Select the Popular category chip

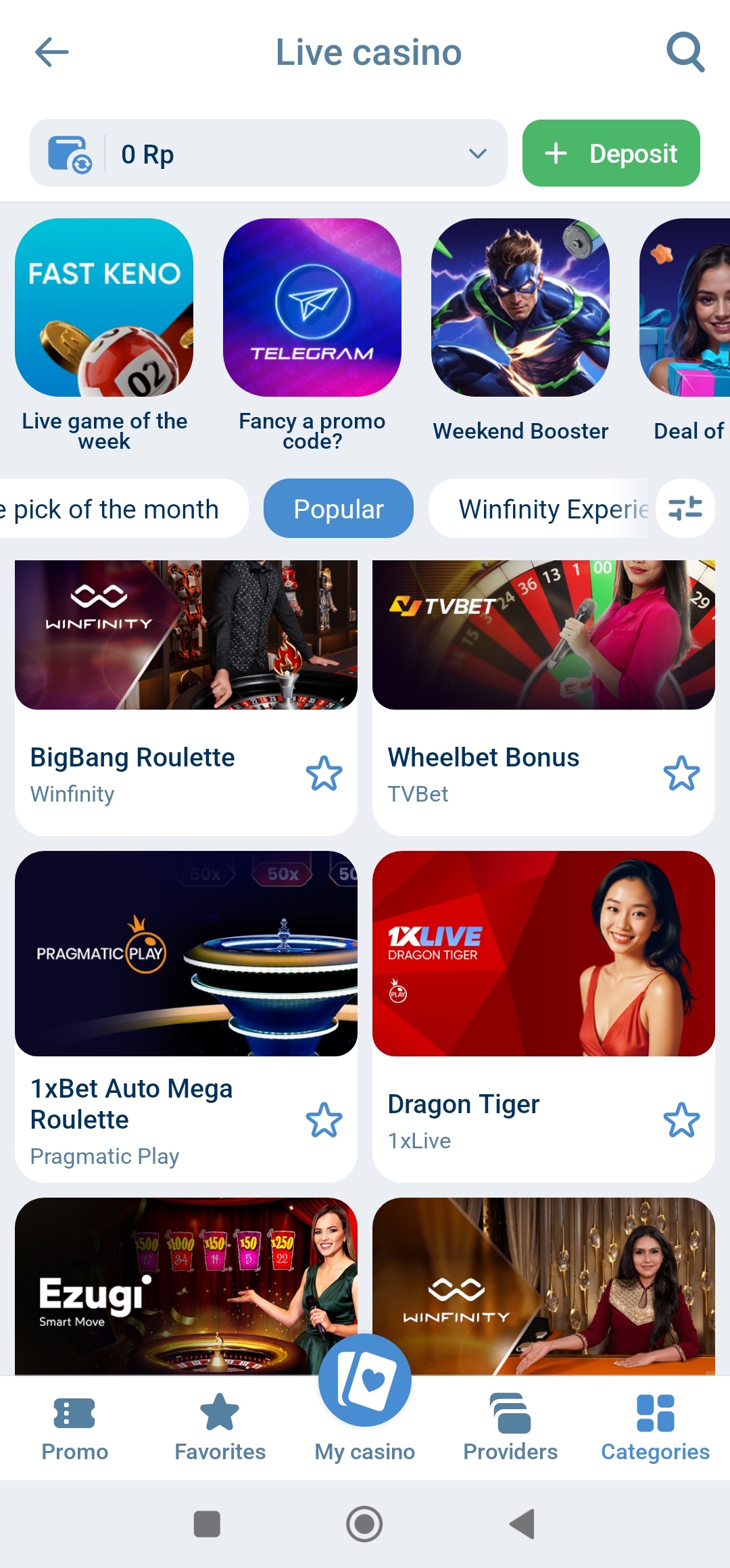(338, 508)
